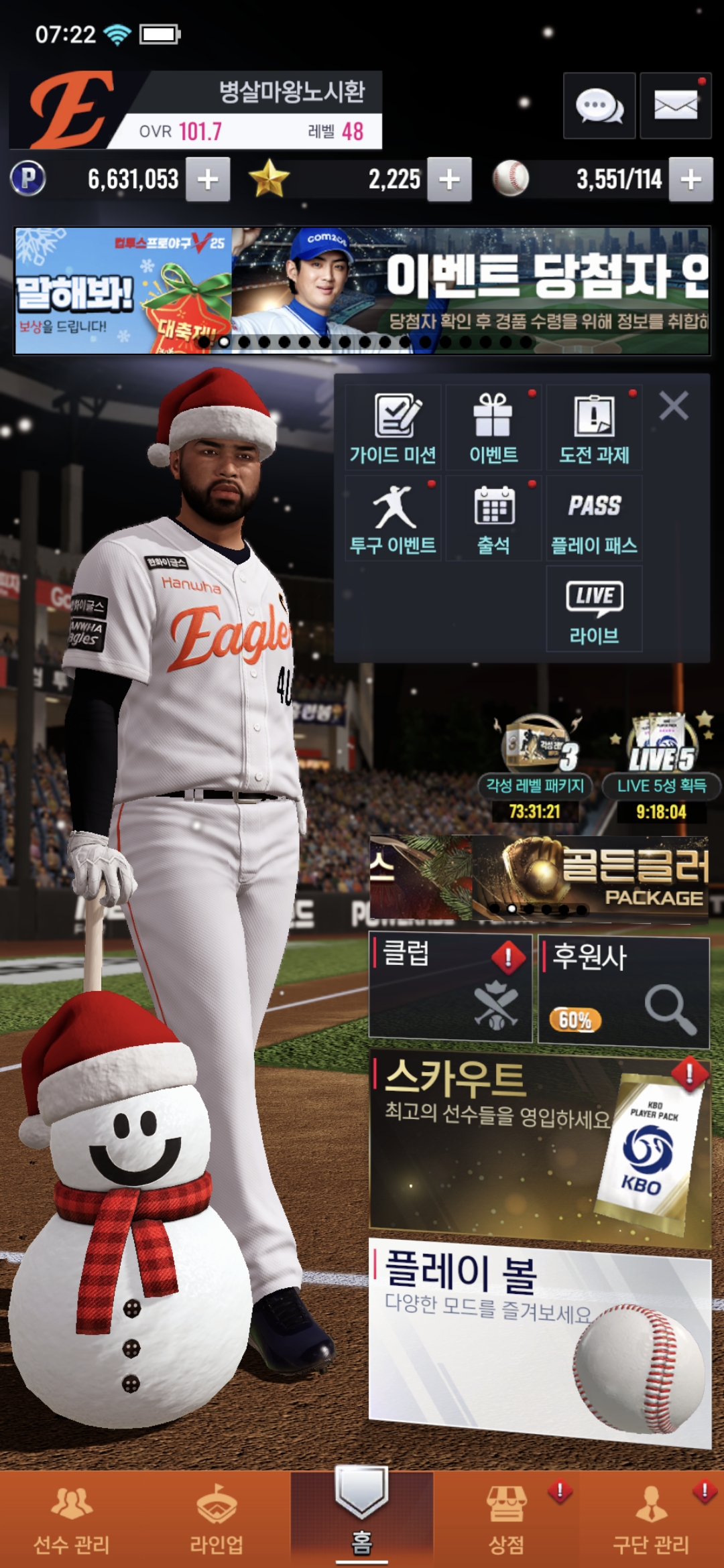The image size is (724, 1568).
Task: Open the 가이드 미션 menu
Action: click(x=393, y=428)
